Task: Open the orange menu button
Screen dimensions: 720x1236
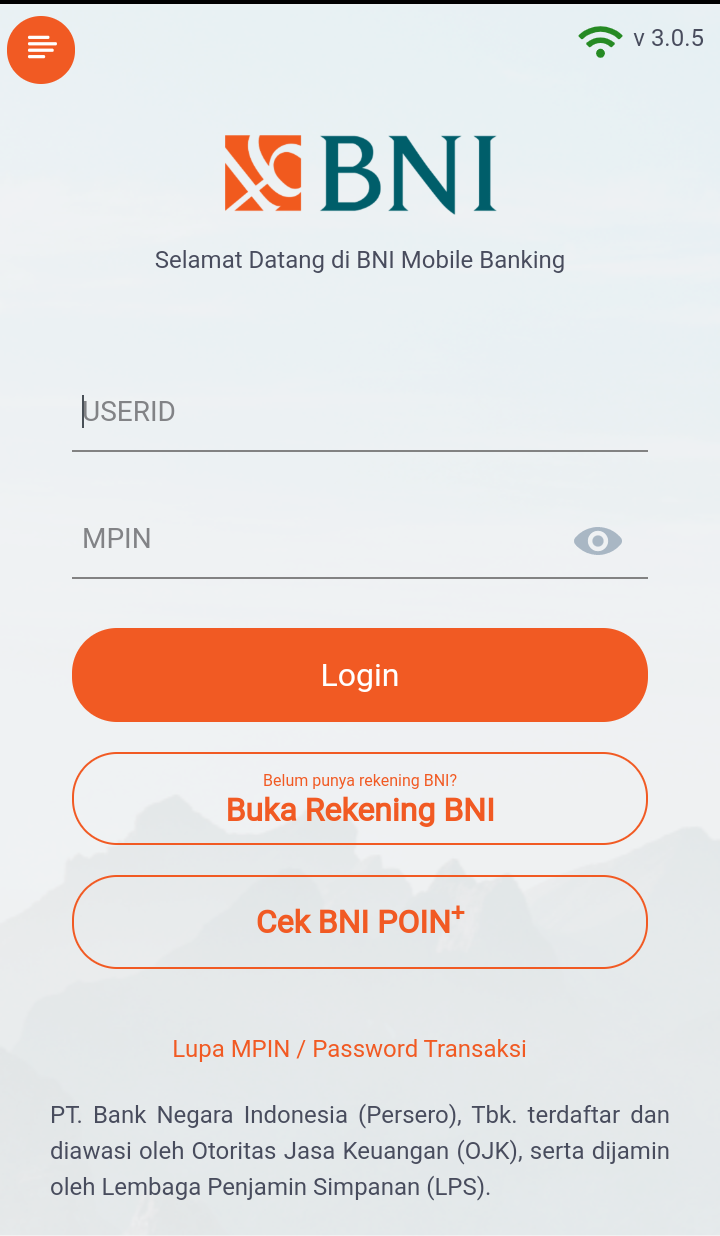Action: [x=41, y=47]
